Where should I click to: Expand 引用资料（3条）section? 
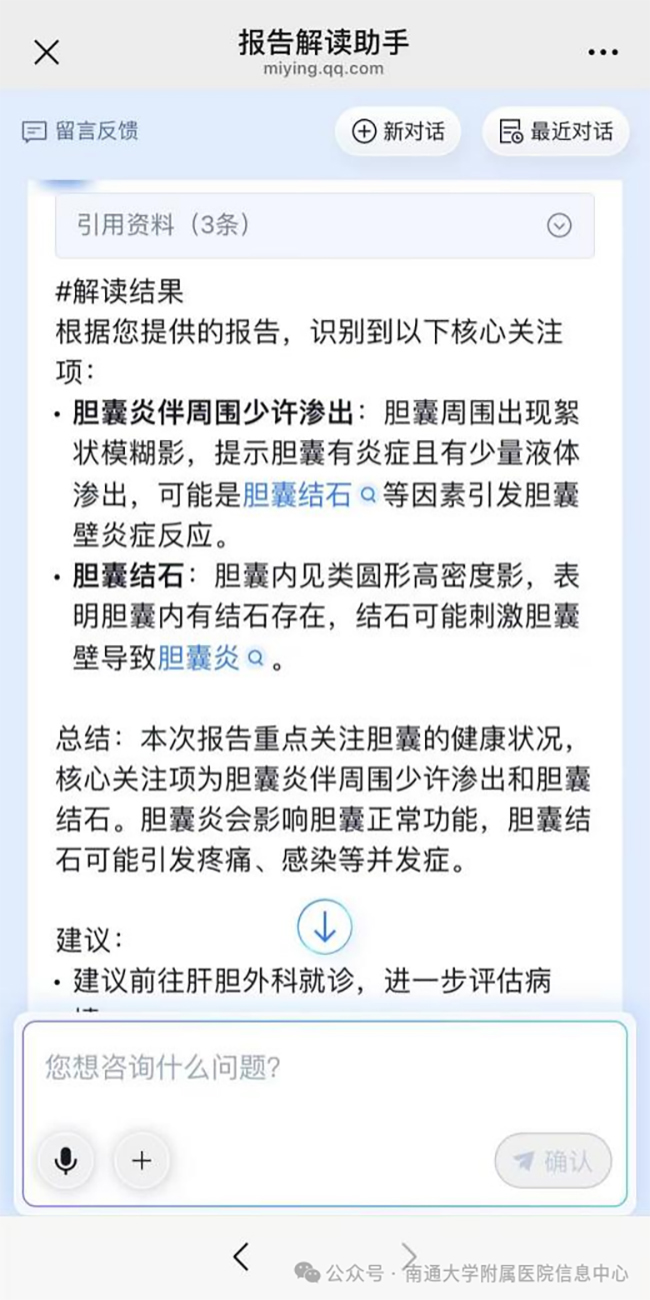325,225
